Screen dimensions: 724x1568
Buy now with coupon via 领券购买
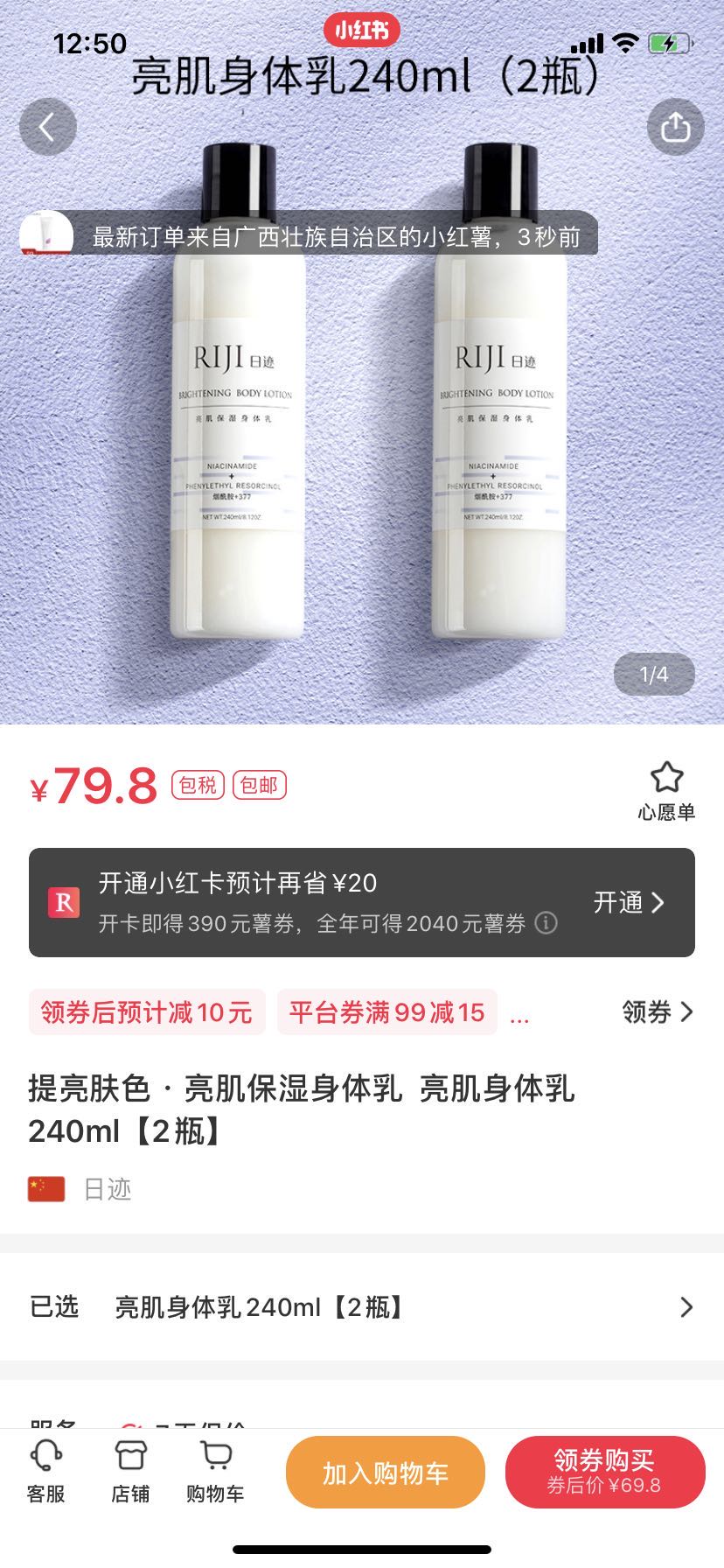tap(604, 1473)
